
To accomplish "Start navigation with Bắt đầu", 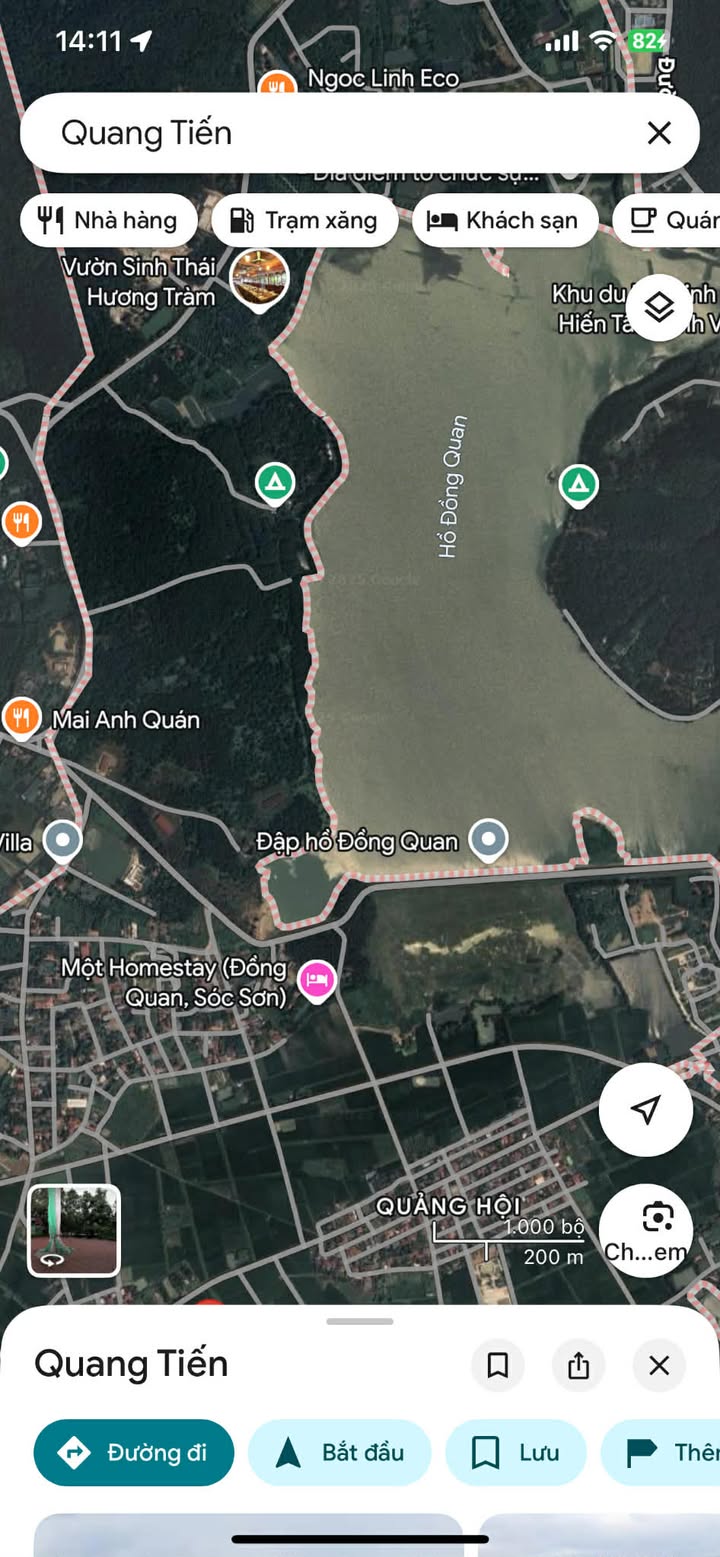I will point(339,1452).
